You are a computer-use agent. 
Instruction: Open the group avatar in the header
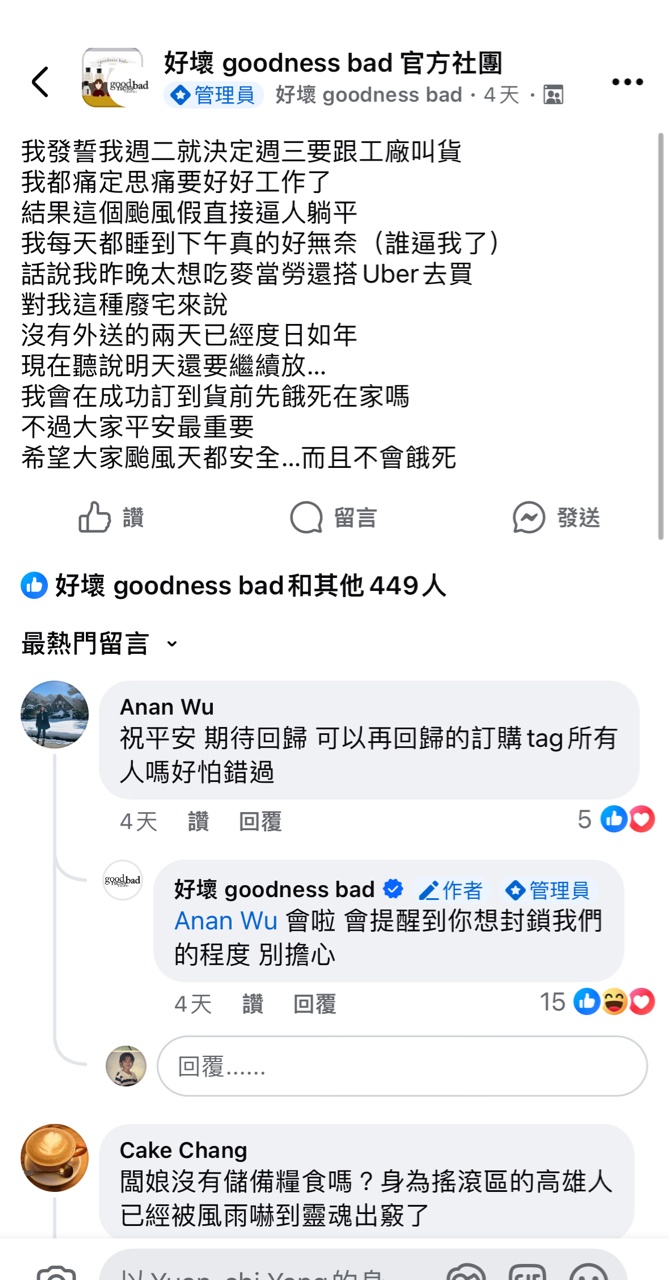click(112, 78)
